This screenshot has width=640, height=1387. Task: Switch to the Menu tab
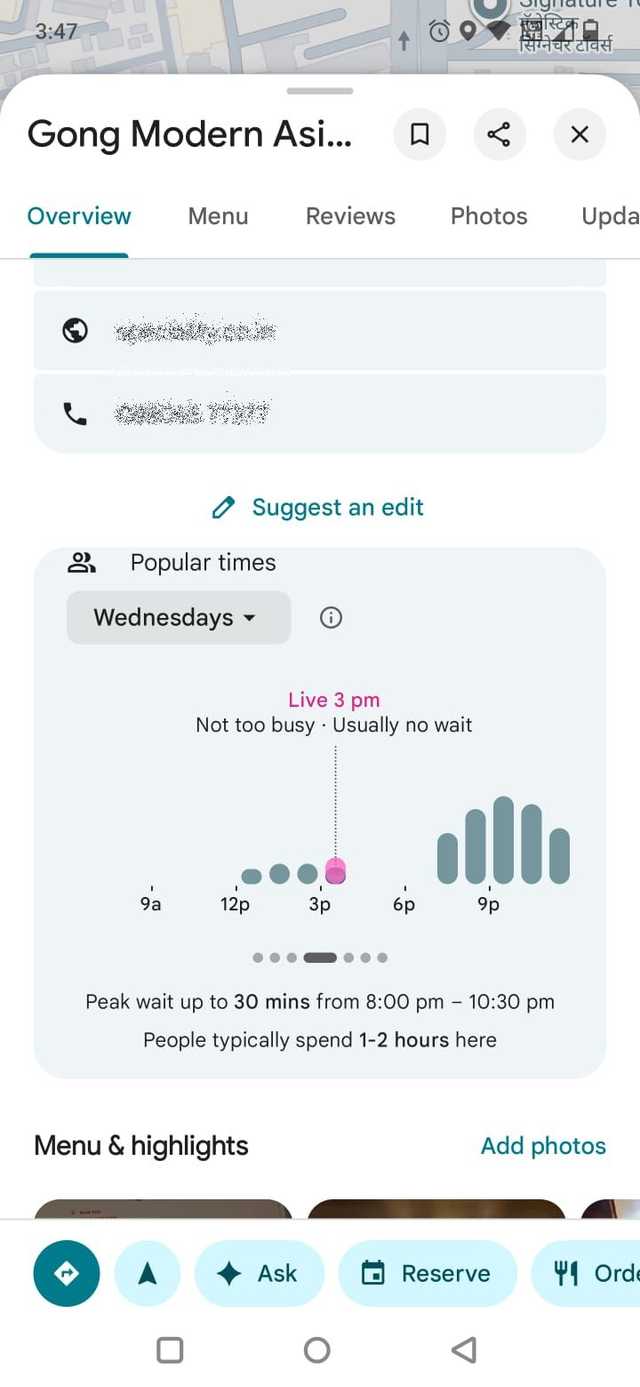[218, 216]
